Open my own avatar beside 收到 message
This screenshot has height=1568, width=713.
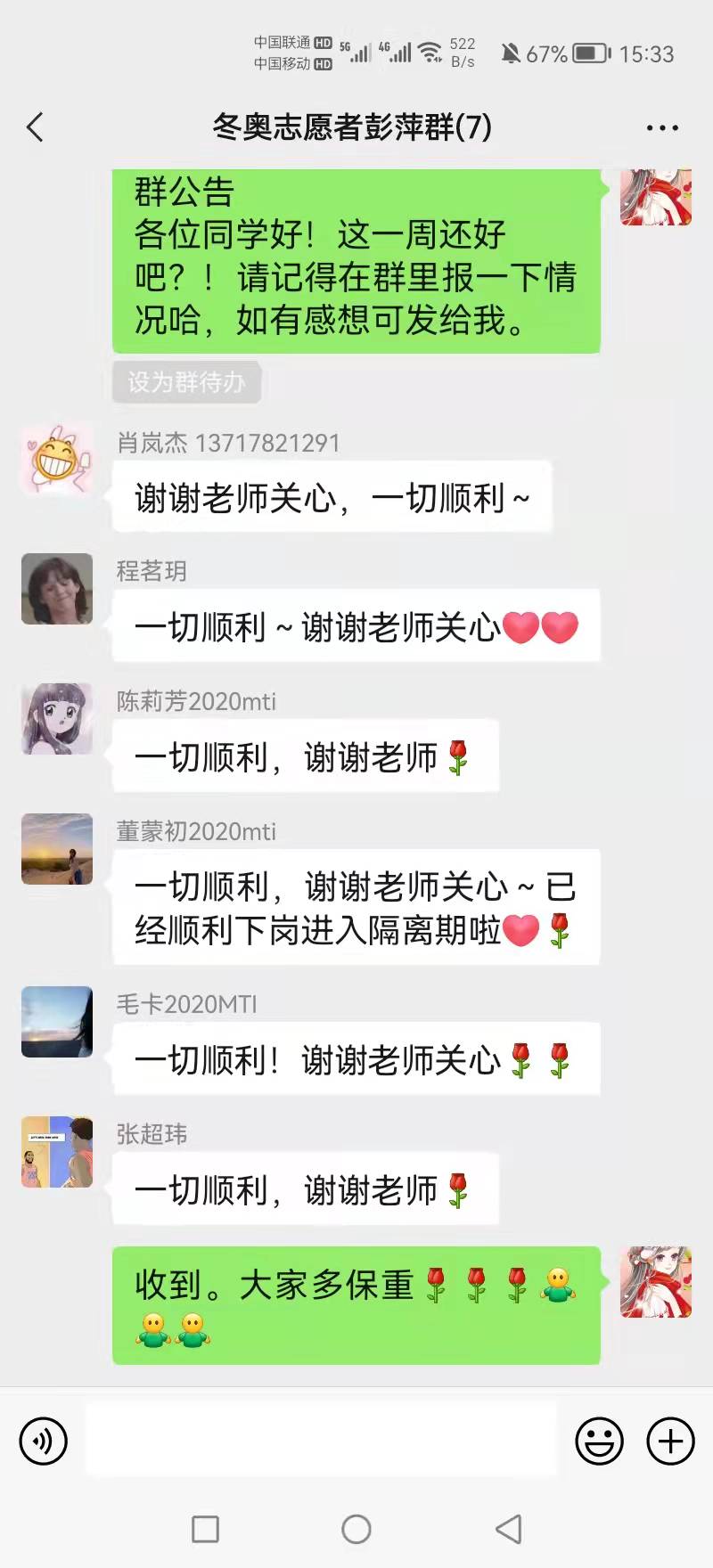(656, 1282)
